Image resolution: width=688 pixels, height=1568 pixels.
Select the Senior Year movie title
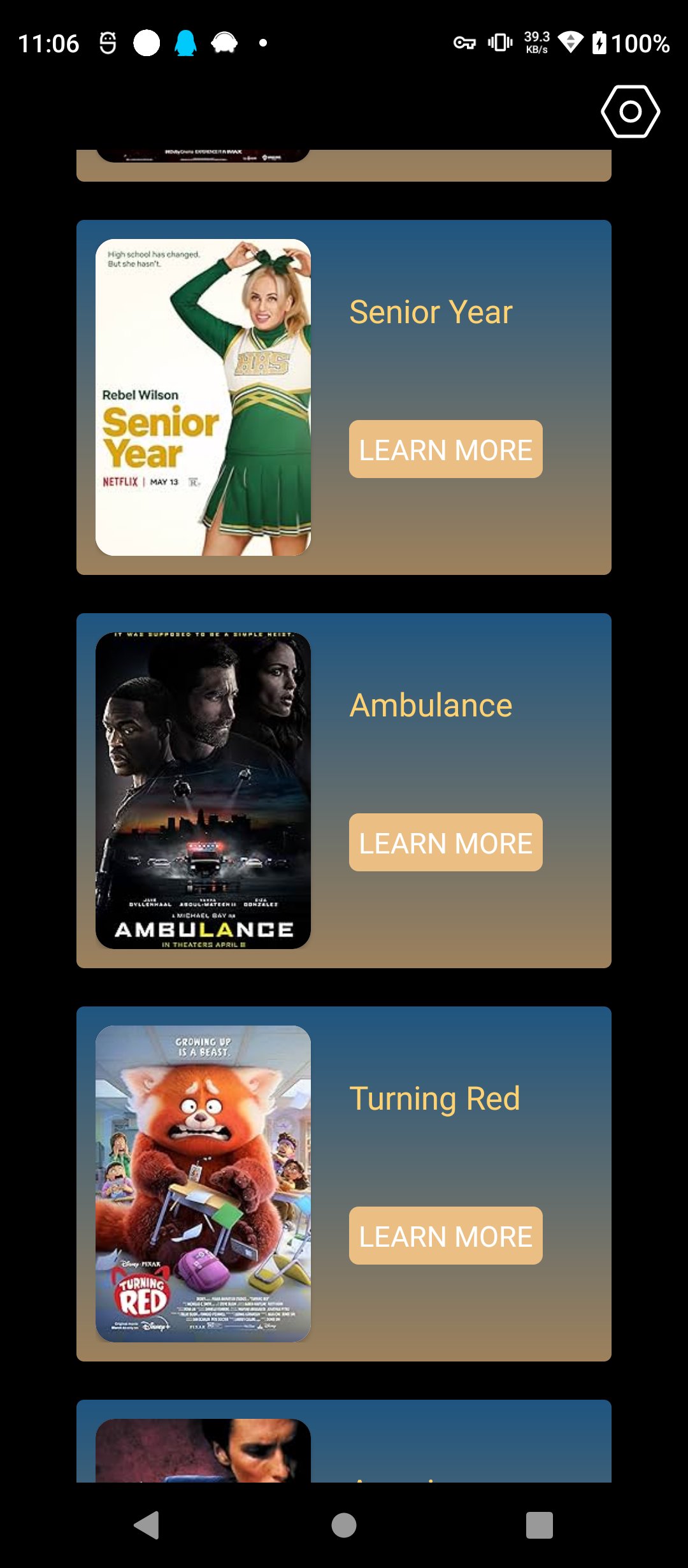[x=430, y=312]
